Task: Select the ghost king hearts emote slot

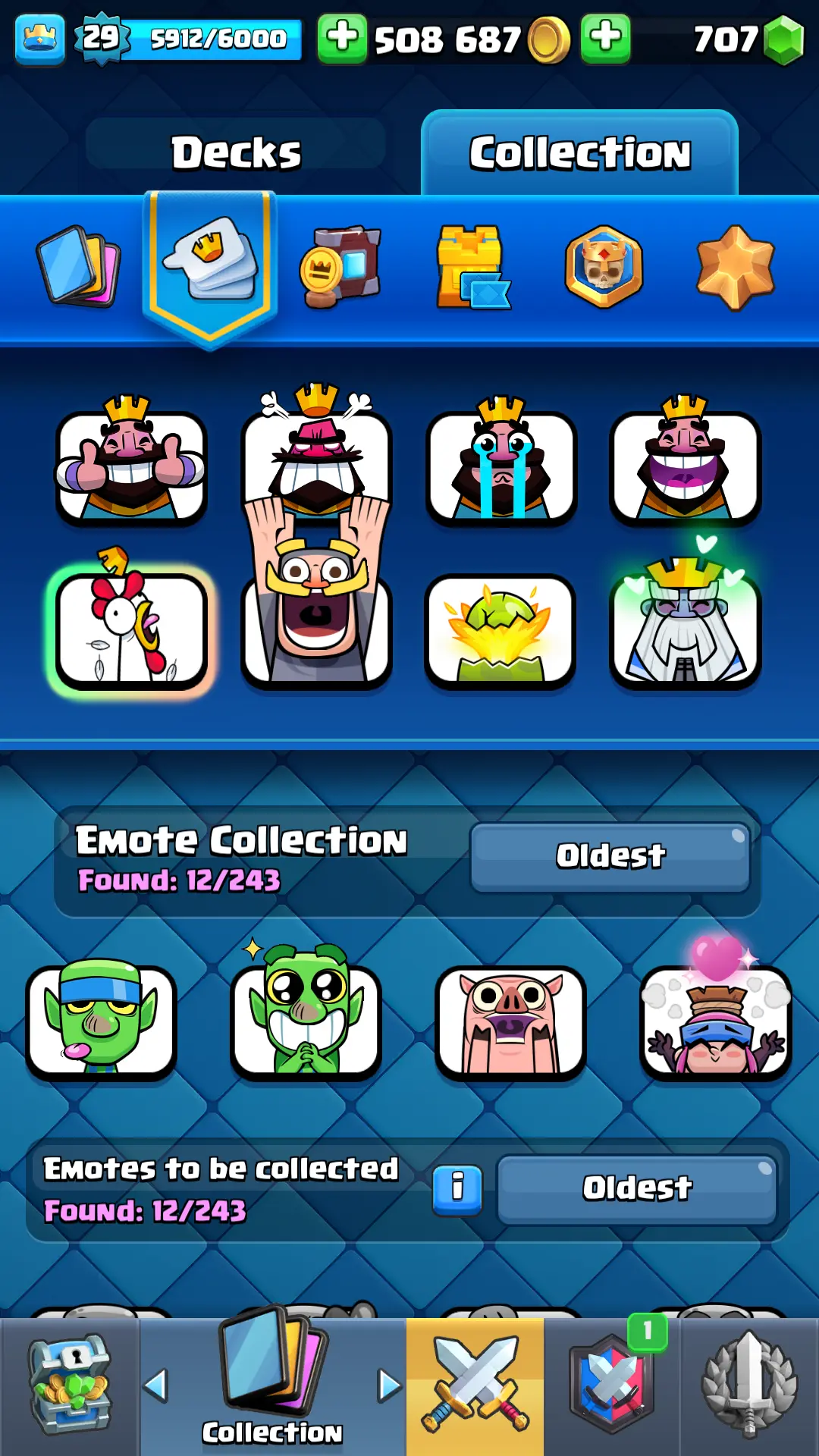Action: (x=685, y=629)
